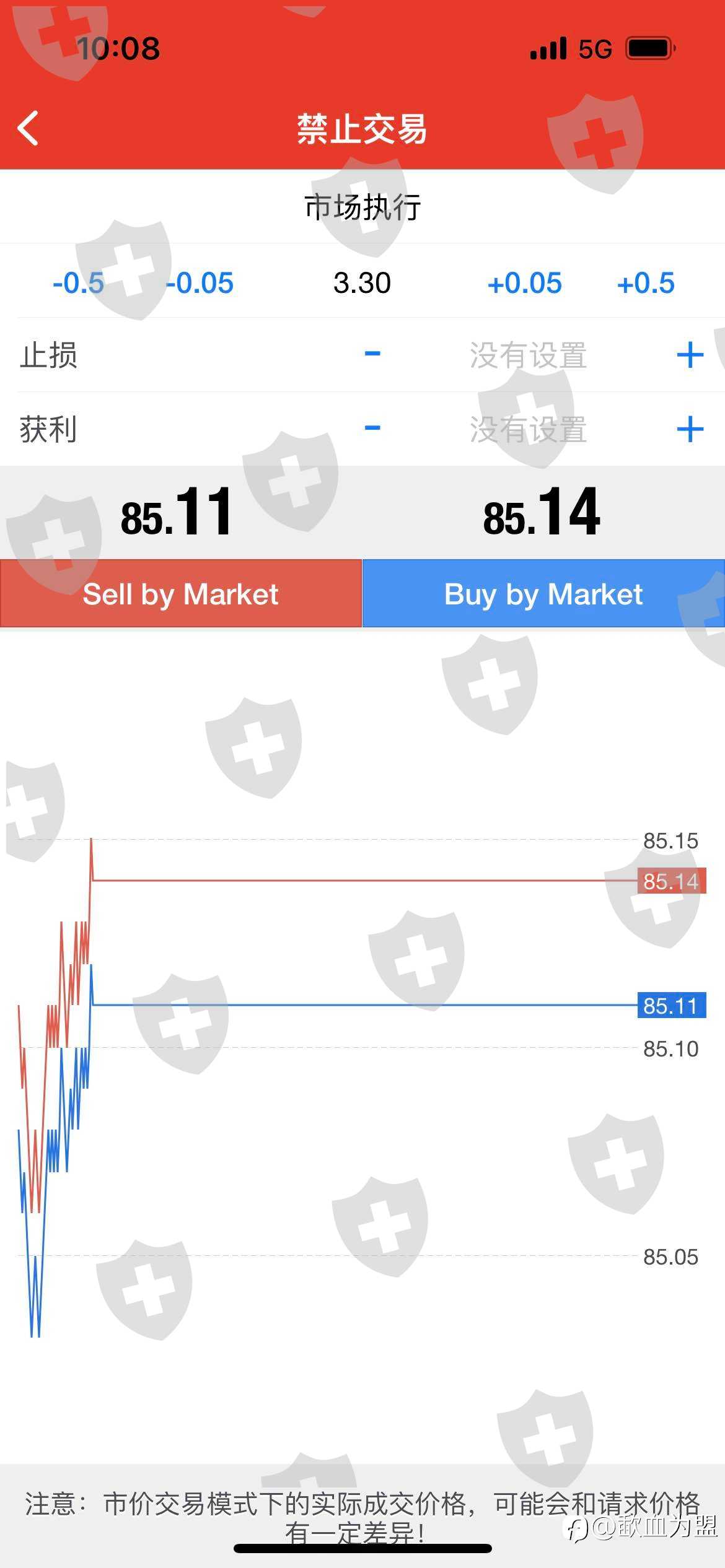Set the 获利 value field

click(x=528, y=429)
